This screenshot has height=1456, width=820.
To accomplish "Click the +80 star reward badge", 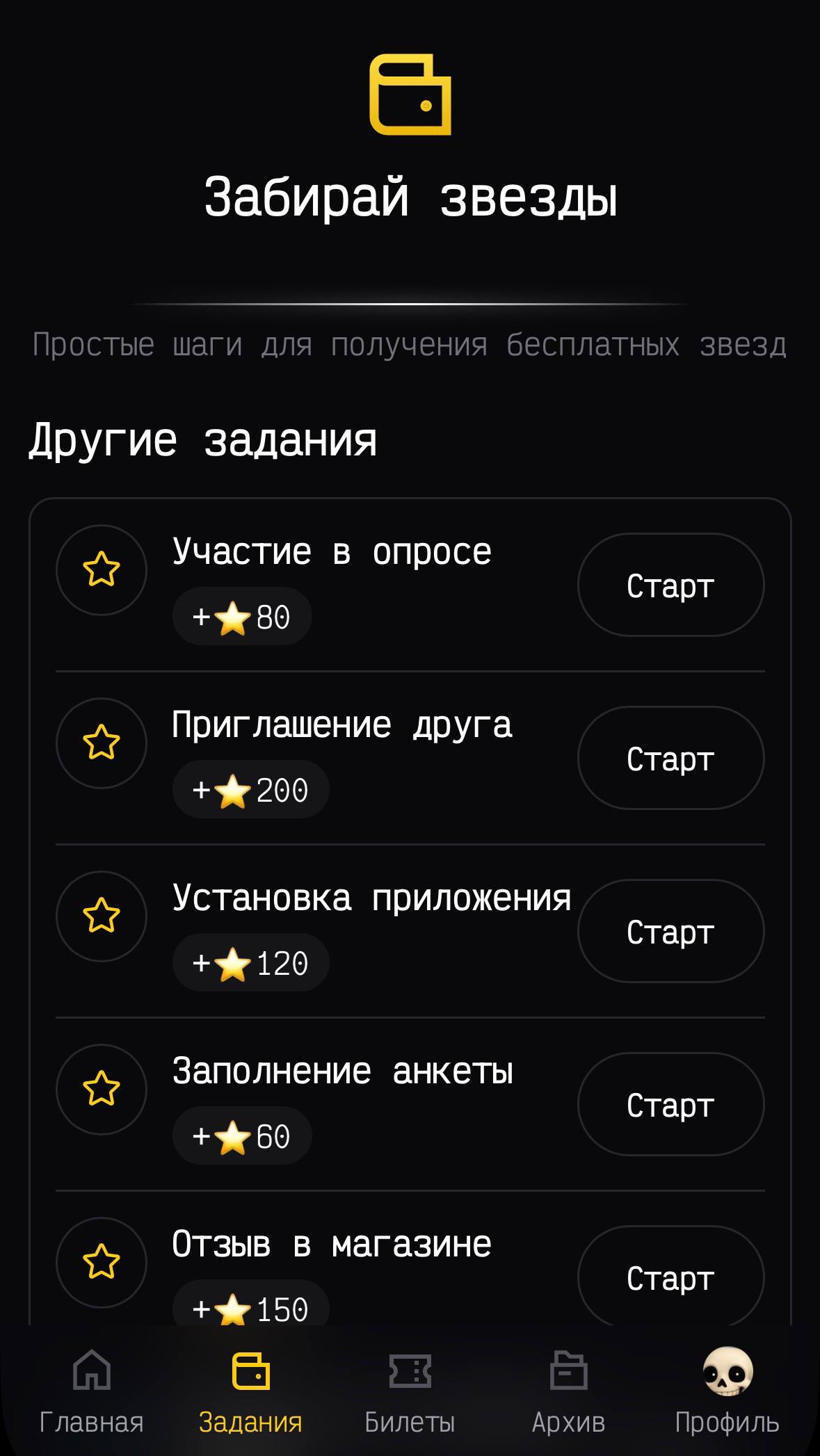I will tap(241, 617).
